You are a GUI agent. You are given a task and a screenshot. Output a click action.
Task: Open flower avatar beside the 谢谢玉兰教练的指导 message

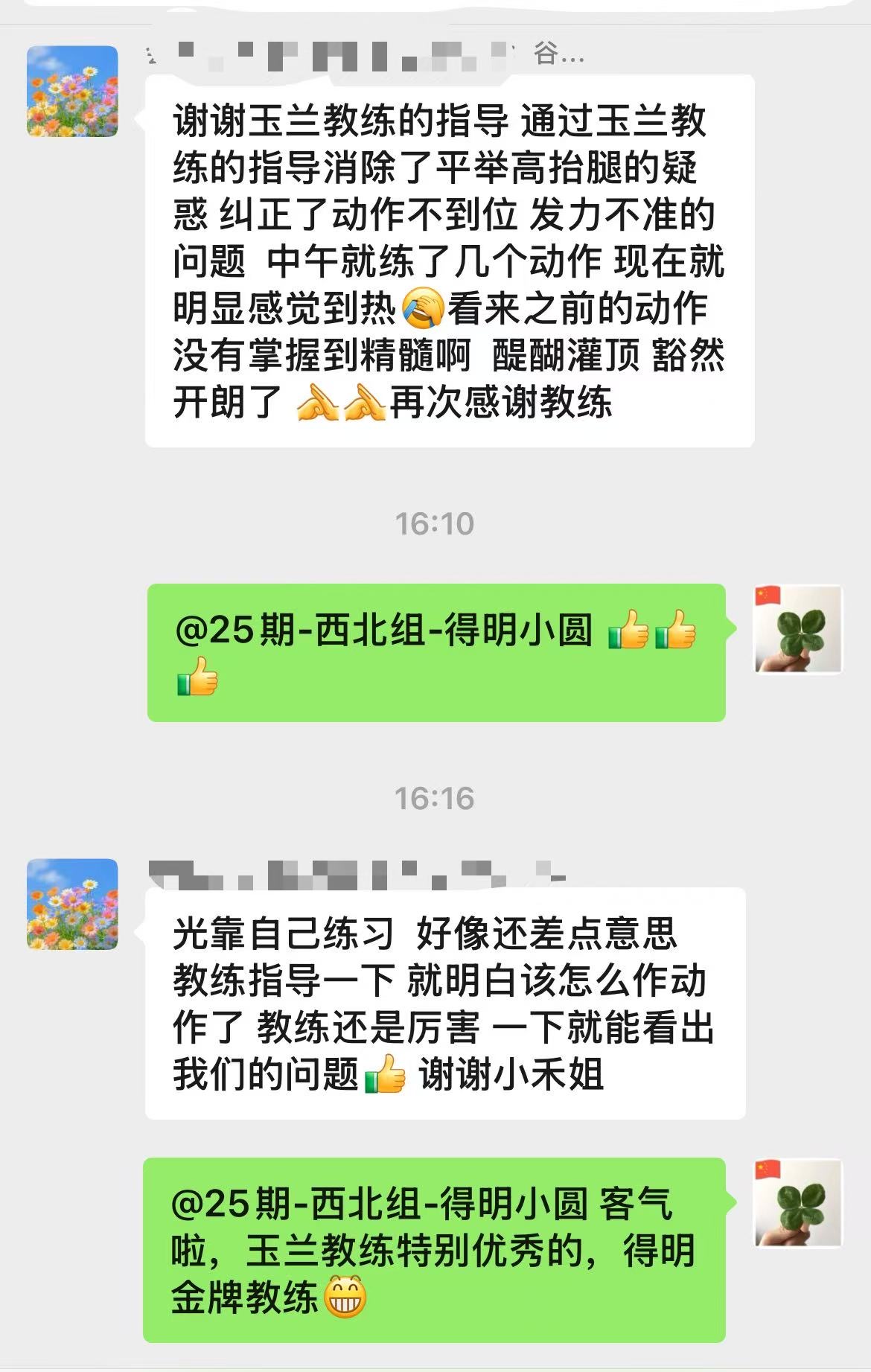(72, 92)
